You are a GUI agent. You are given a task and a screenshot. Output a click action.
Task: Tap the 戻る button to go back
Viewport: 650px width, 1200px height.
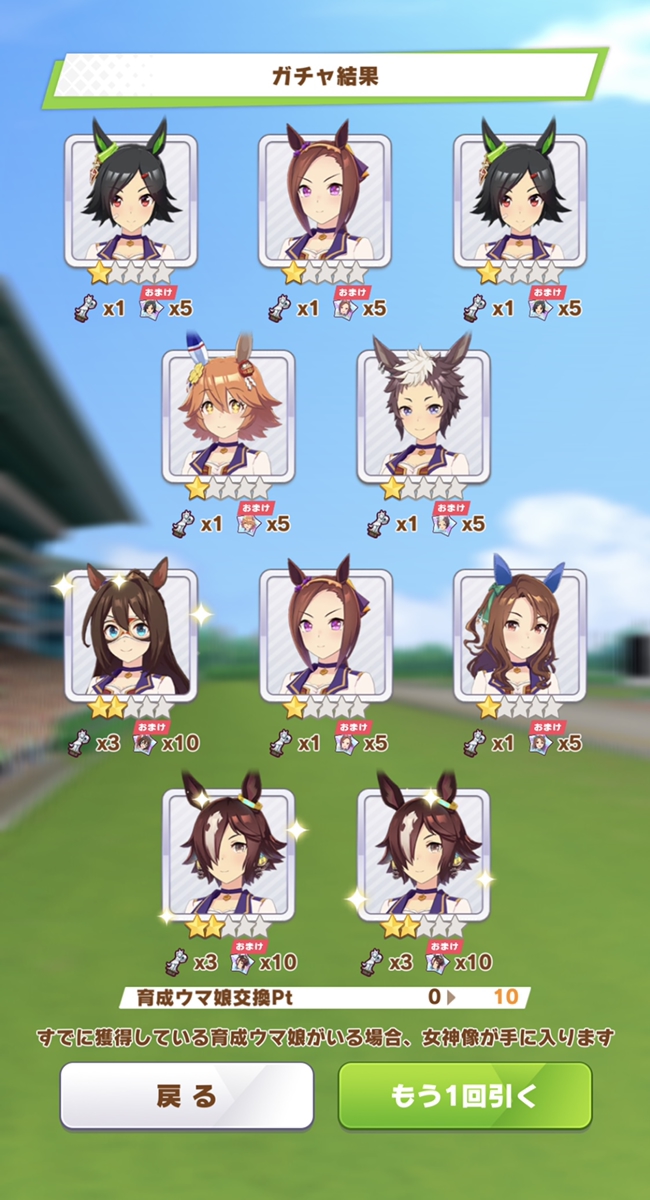tap(187, 1095)
